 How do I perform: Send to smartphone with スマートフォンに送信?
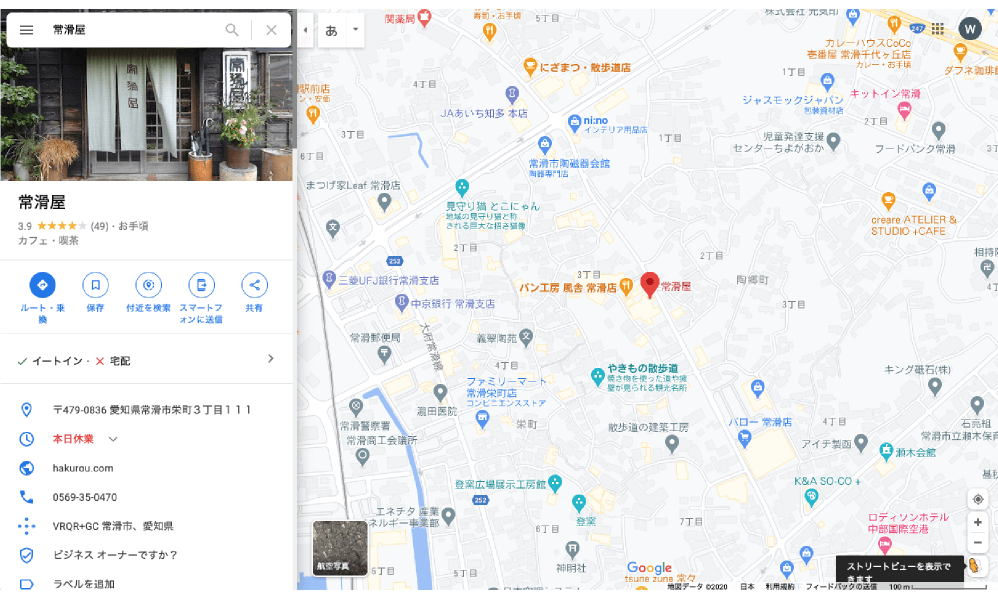[201, 285]
